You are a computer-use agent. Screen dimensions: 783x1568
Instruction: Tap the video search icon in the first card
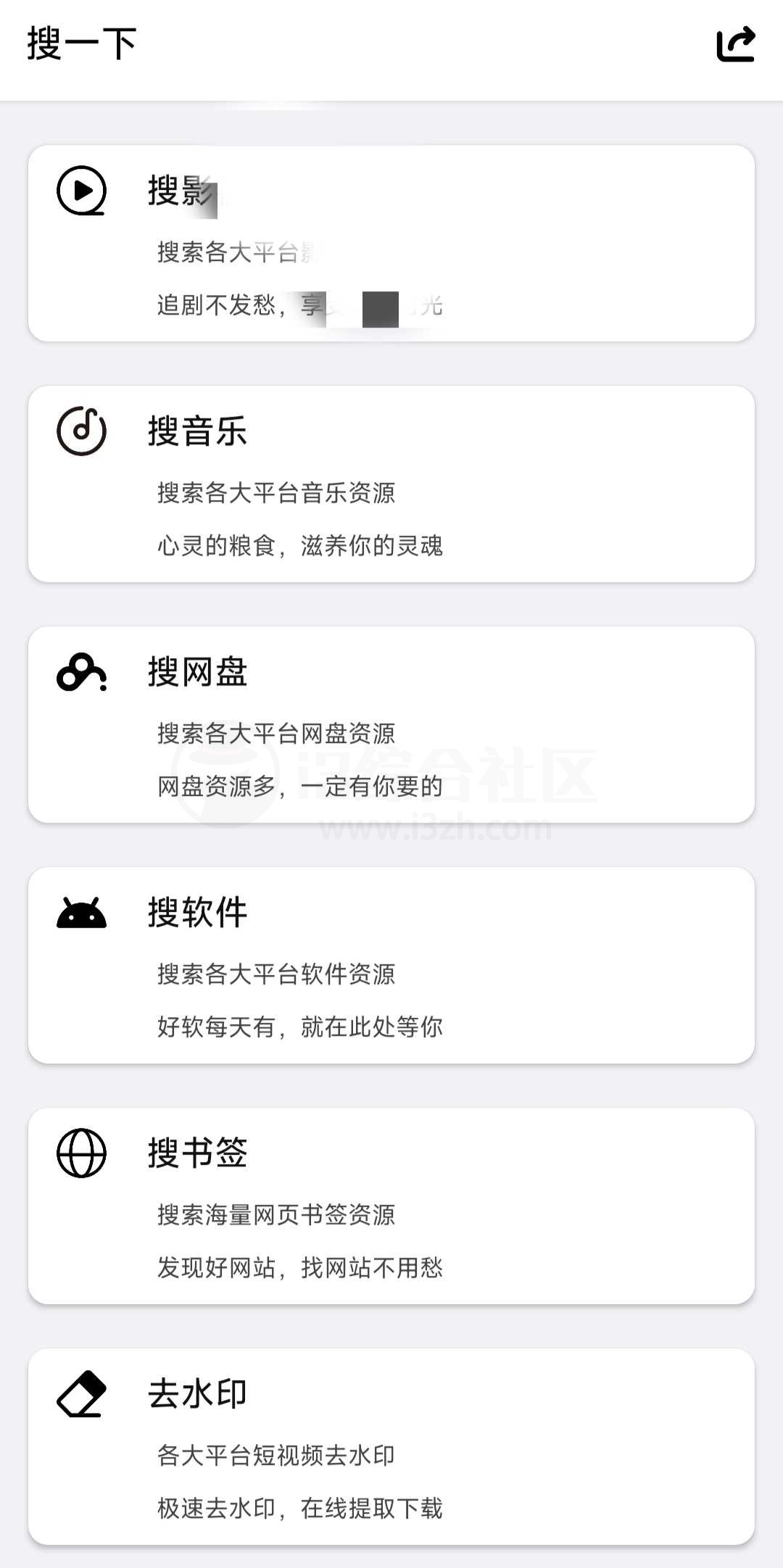tap(80, 191)
